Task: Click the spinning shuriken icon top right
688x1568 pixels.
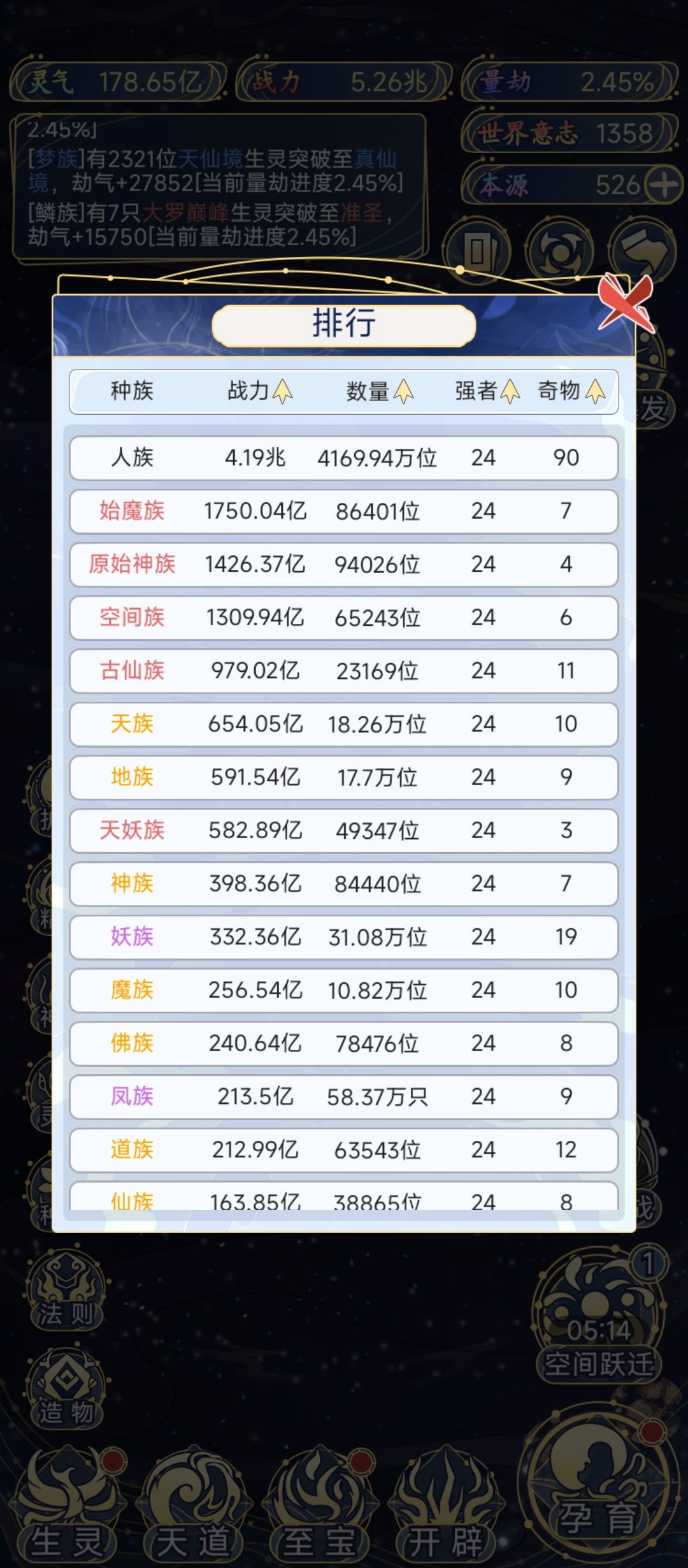Action: pos(561,252)
